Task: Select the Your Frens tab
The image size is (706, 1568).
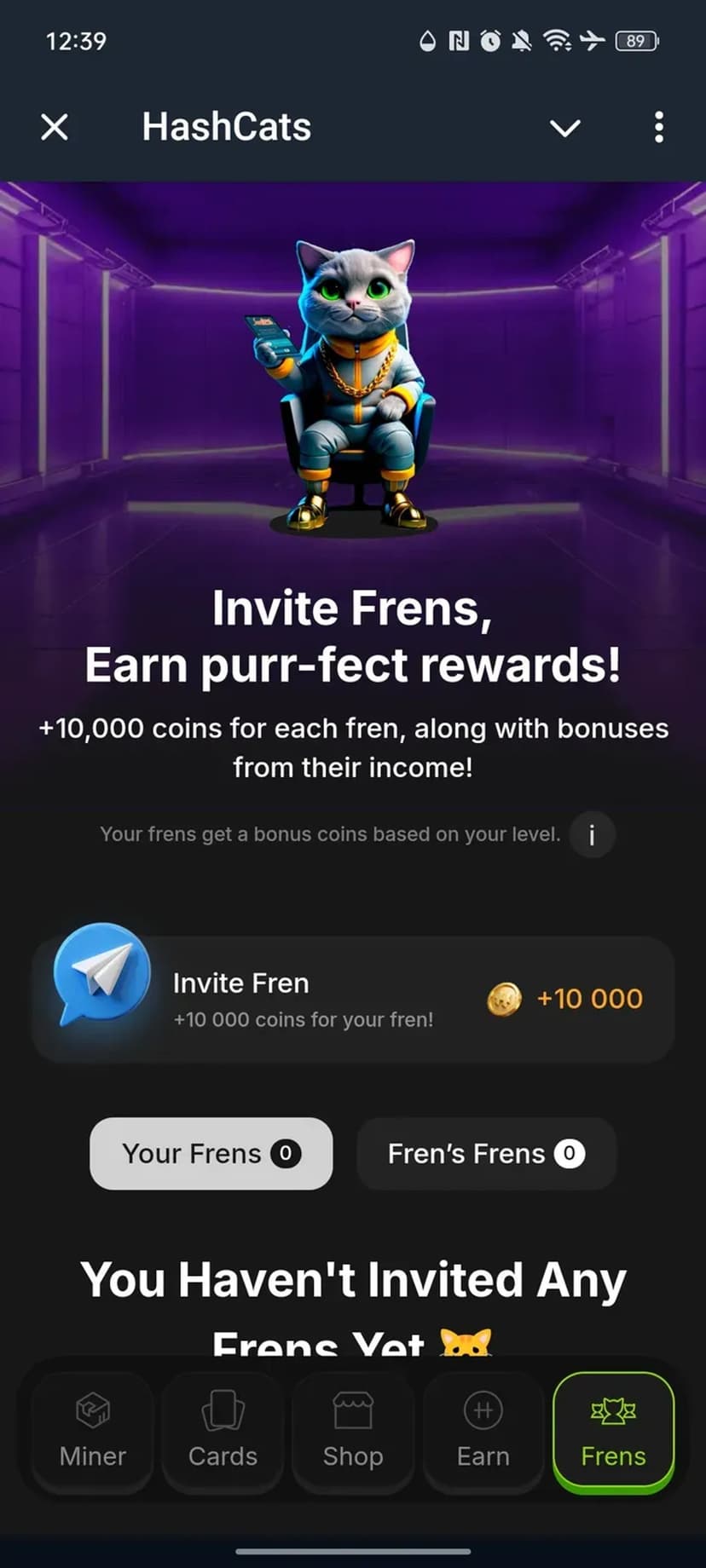Action: tap(211, 1153)
